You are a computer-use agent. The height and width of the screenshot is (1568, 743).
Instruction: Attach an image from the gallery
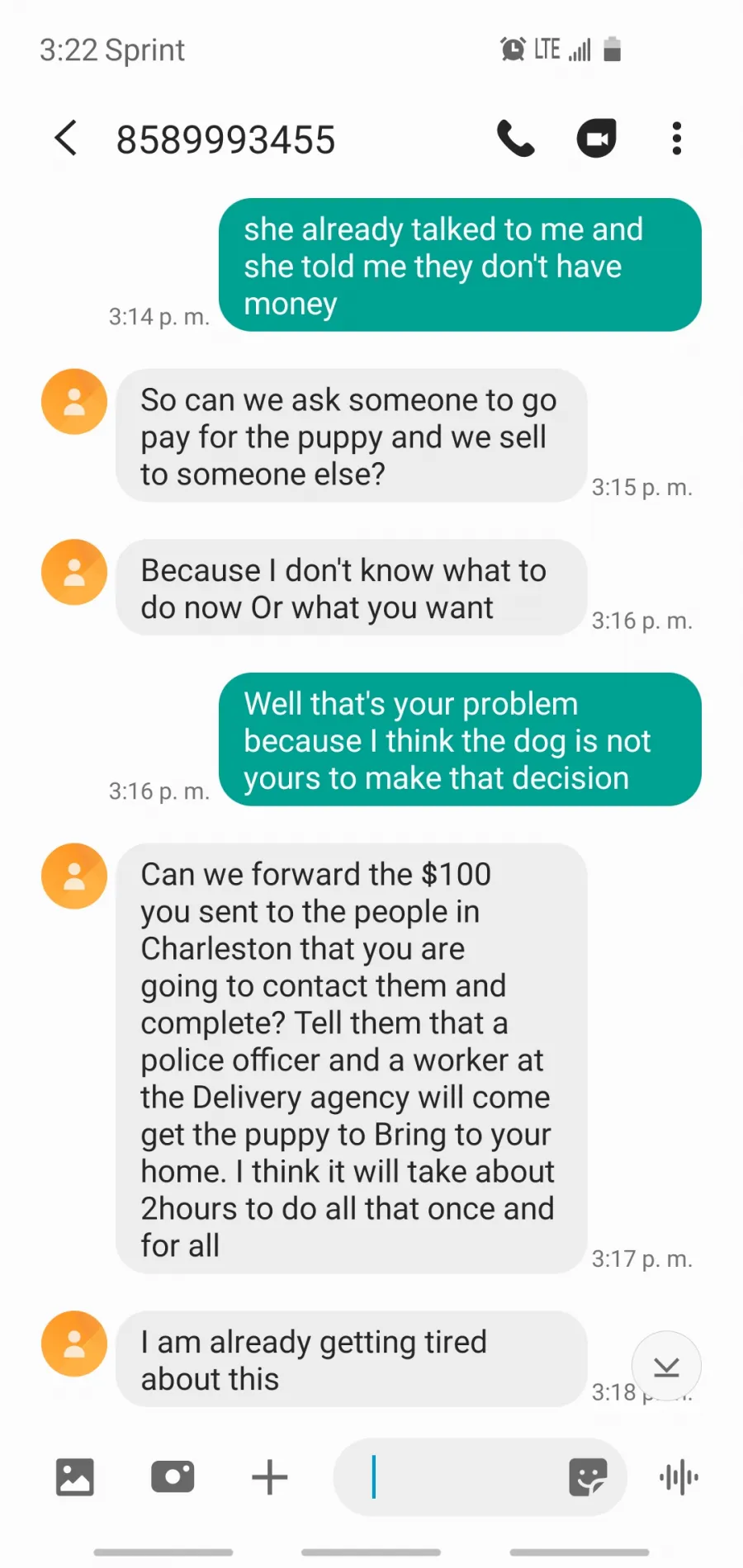coord(75,1476)
